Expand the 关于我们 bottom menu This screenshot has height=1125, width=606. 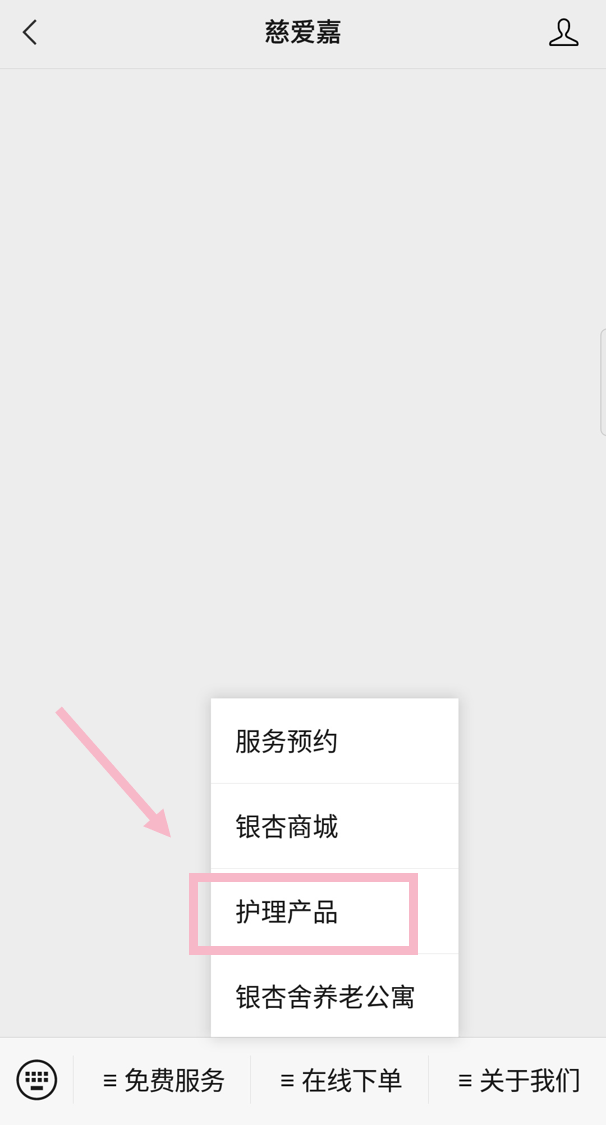pyautogui.click(x=518, y=1081)
